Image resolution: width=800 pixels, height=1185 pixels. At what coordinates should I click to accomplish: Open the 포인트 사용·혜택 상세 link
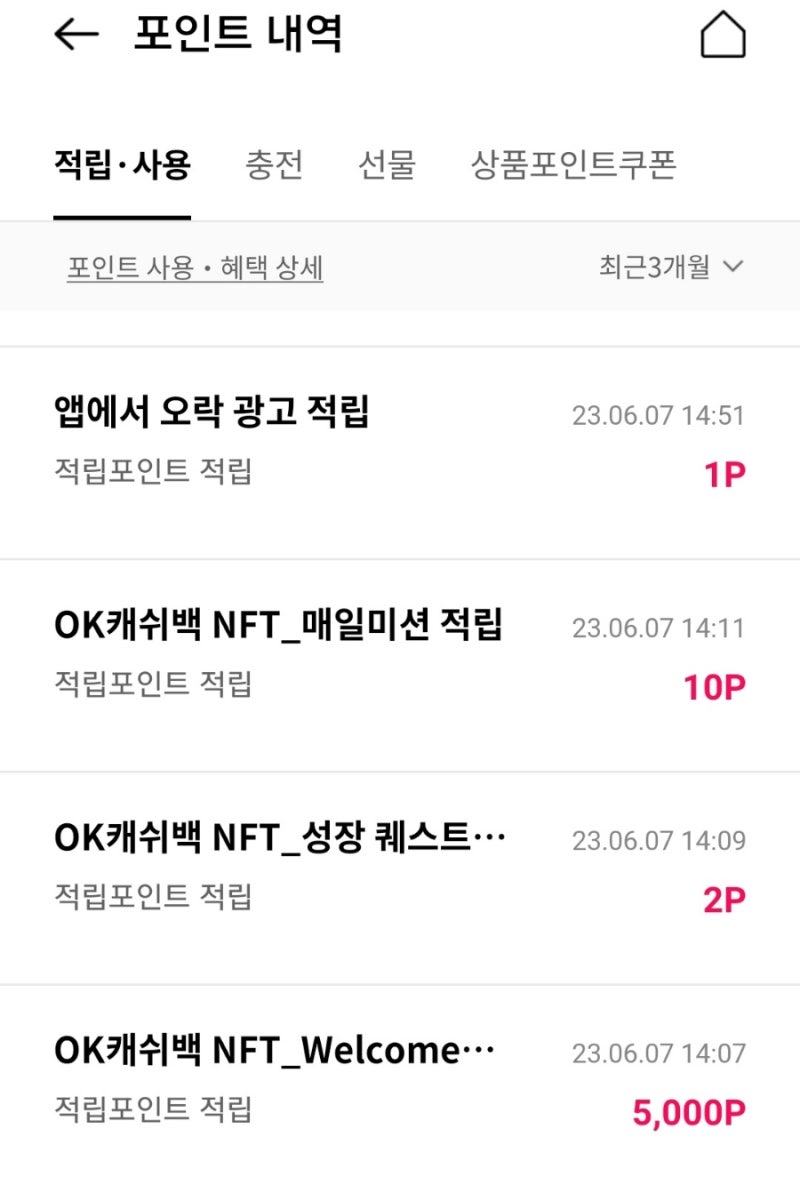tap(193, 266)
